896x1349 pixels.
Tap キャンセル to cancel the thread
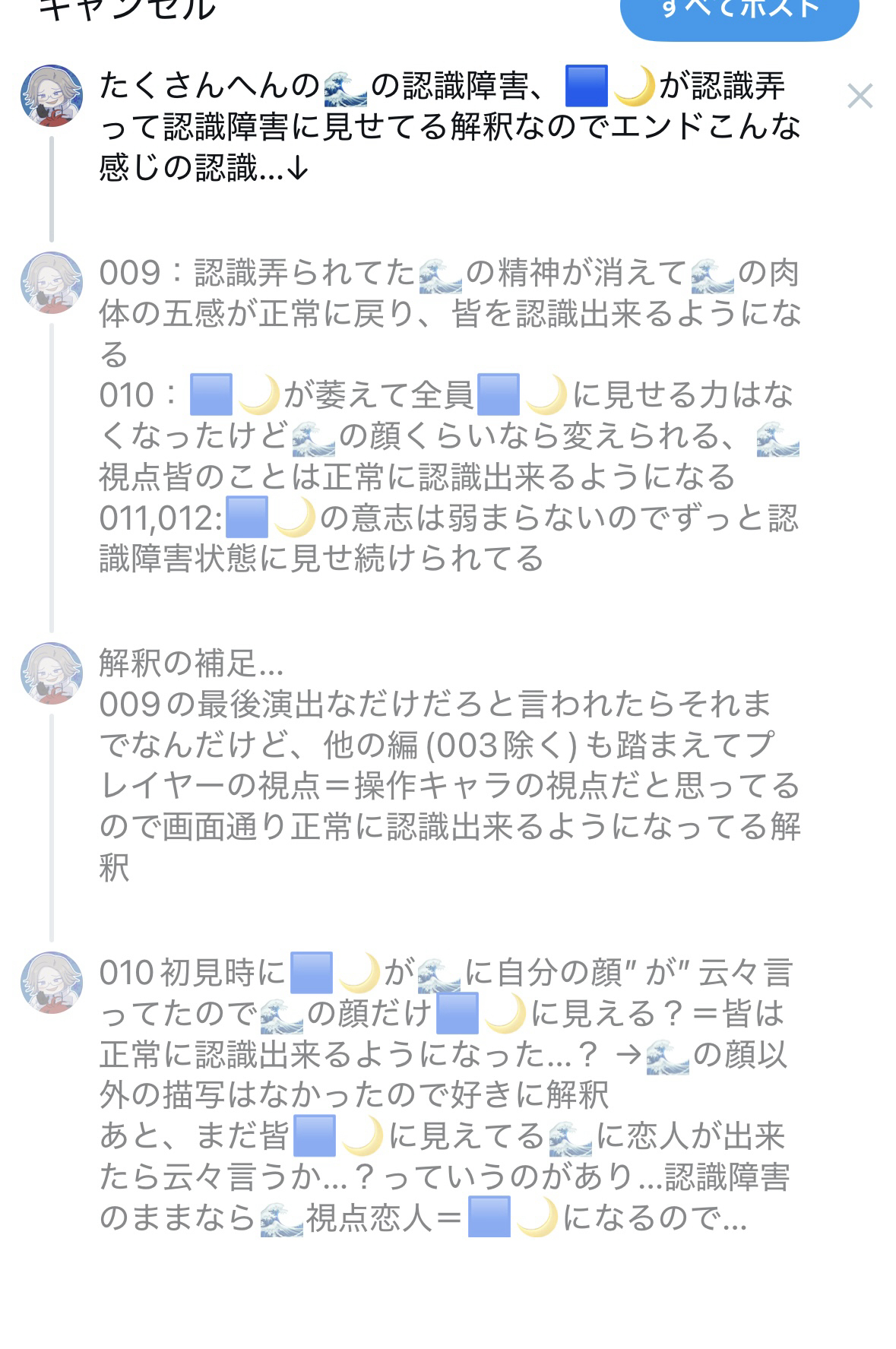click(x=127, y=9)
